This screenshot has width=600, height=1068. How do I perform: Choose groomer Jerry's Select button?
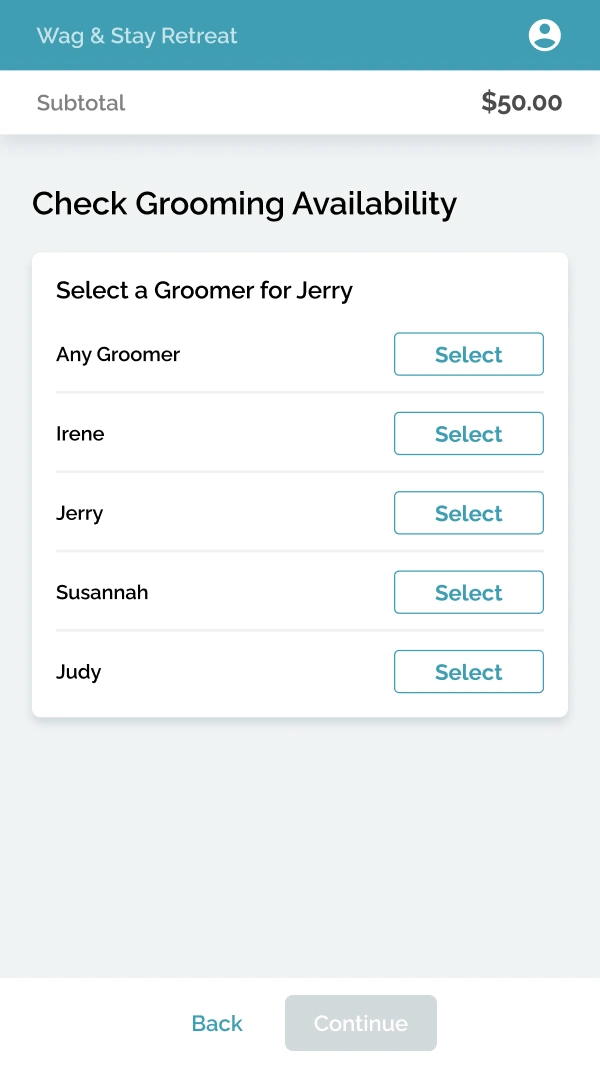pos(469,513)
